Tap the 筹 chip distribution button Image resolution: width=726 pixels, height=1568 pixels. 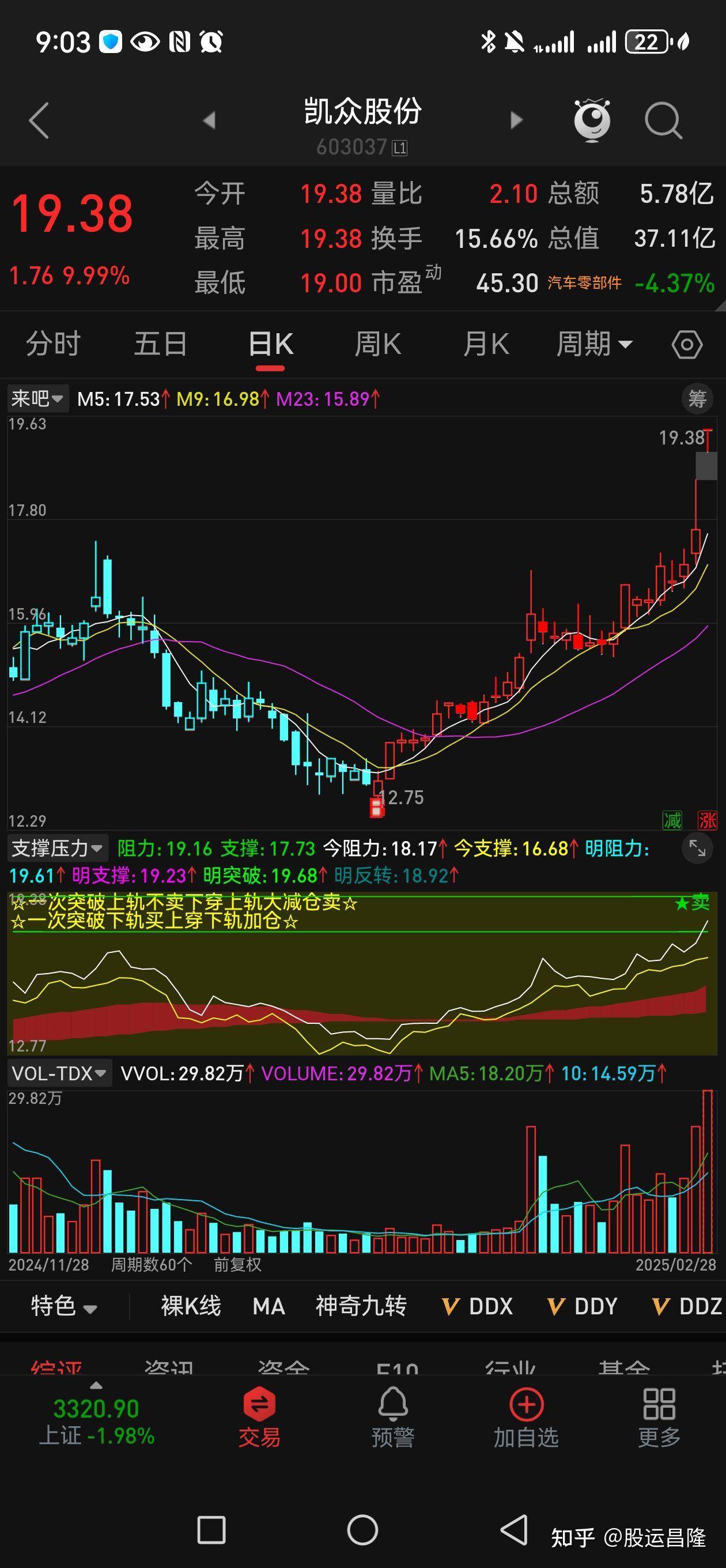click(x=697, y=399)
